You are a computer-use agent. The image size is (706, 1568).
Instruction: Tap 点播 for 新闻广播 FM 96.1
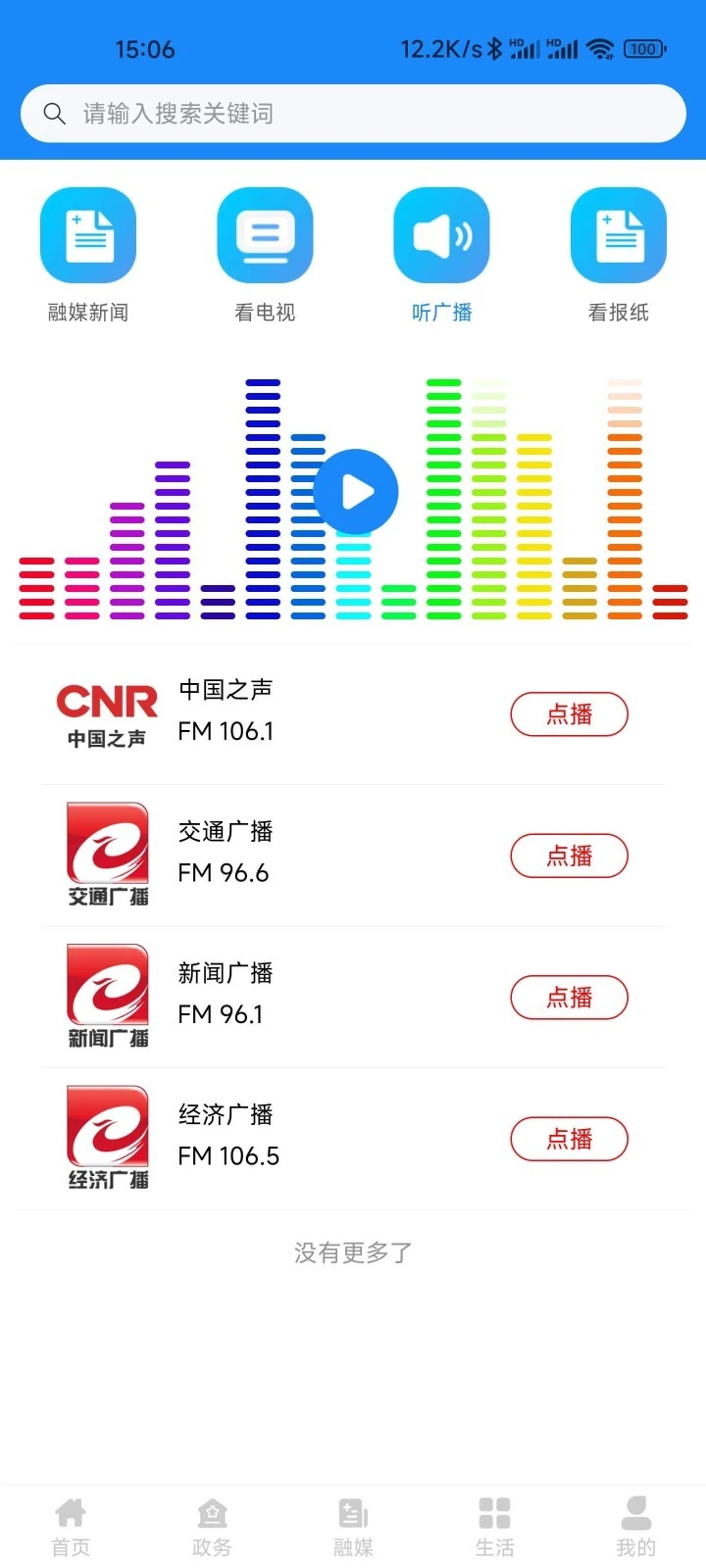(569, 997)
